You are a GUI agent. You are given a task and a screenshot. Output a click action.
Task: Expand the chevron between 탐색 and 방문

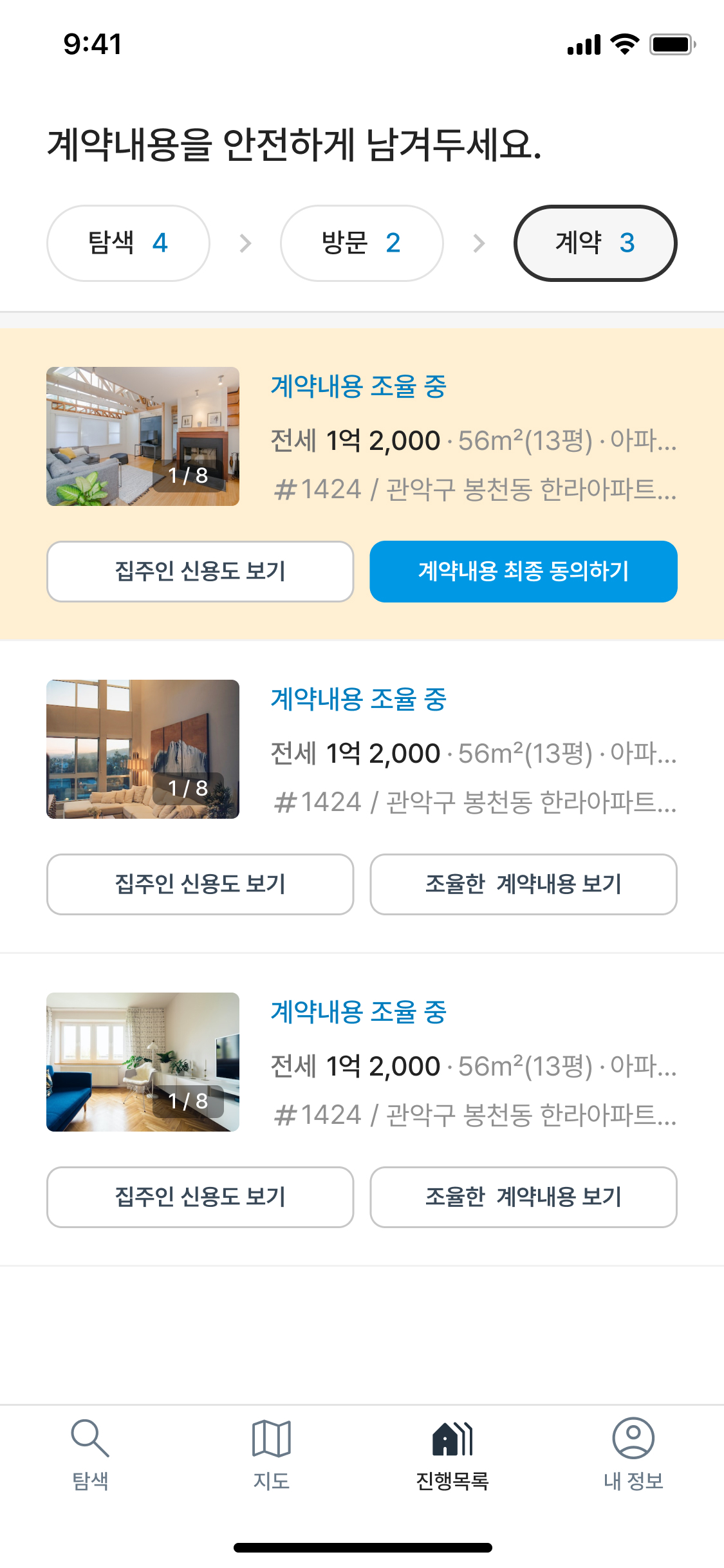(245, 243)
